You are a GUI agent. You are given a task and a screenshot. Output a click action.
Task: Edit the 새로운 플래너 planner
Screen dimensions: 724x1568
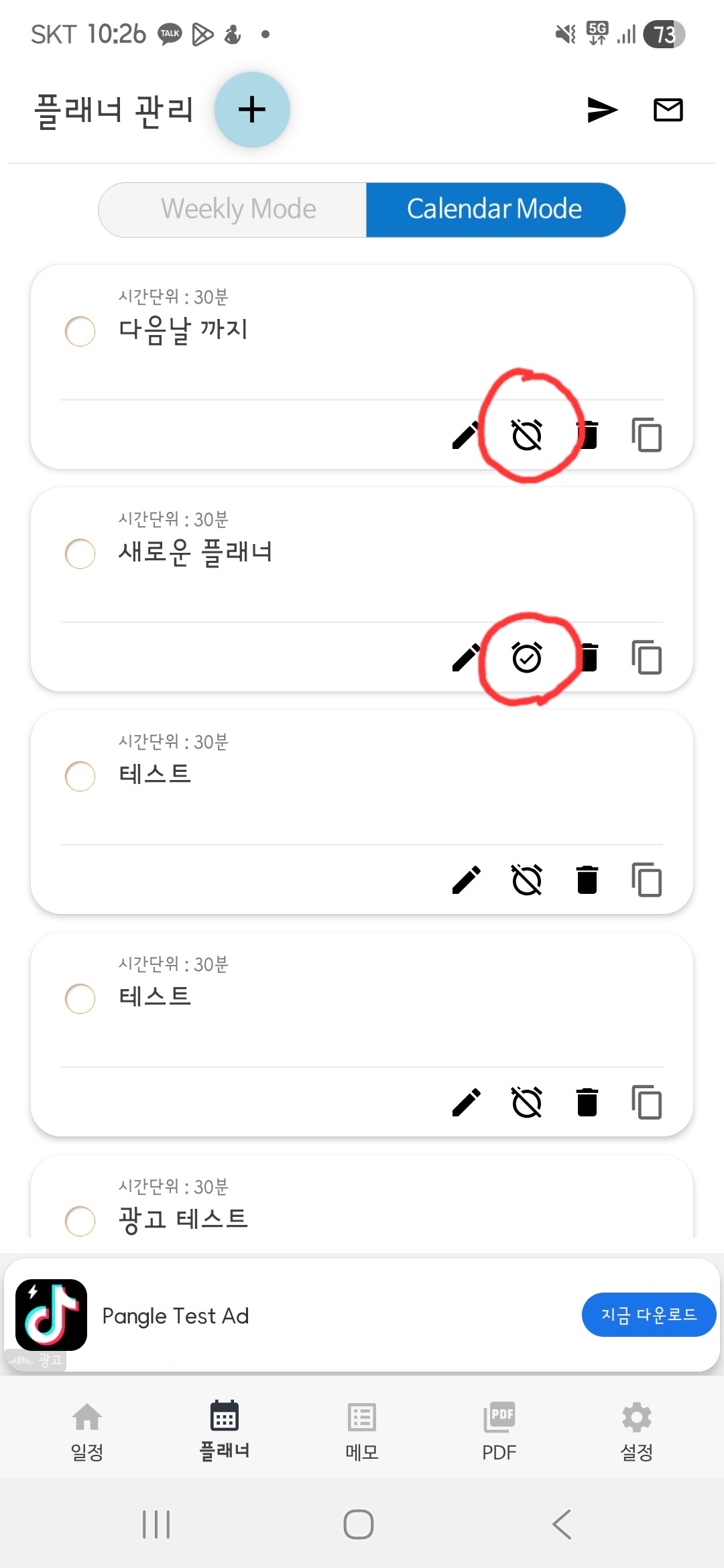466,658
